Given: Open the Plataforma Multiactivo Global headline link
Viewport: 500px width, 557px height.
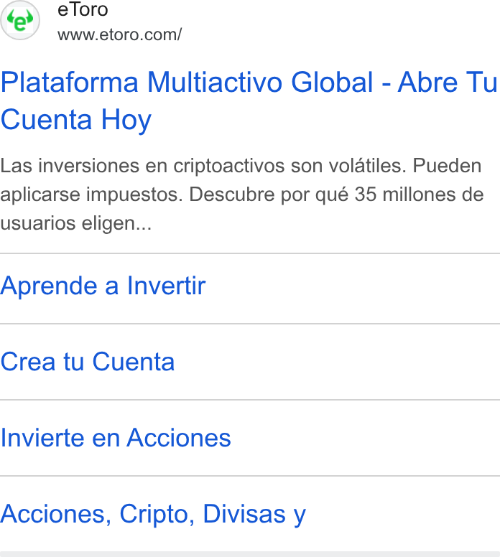Looking at the screenshot, I should tap(249, 101).
